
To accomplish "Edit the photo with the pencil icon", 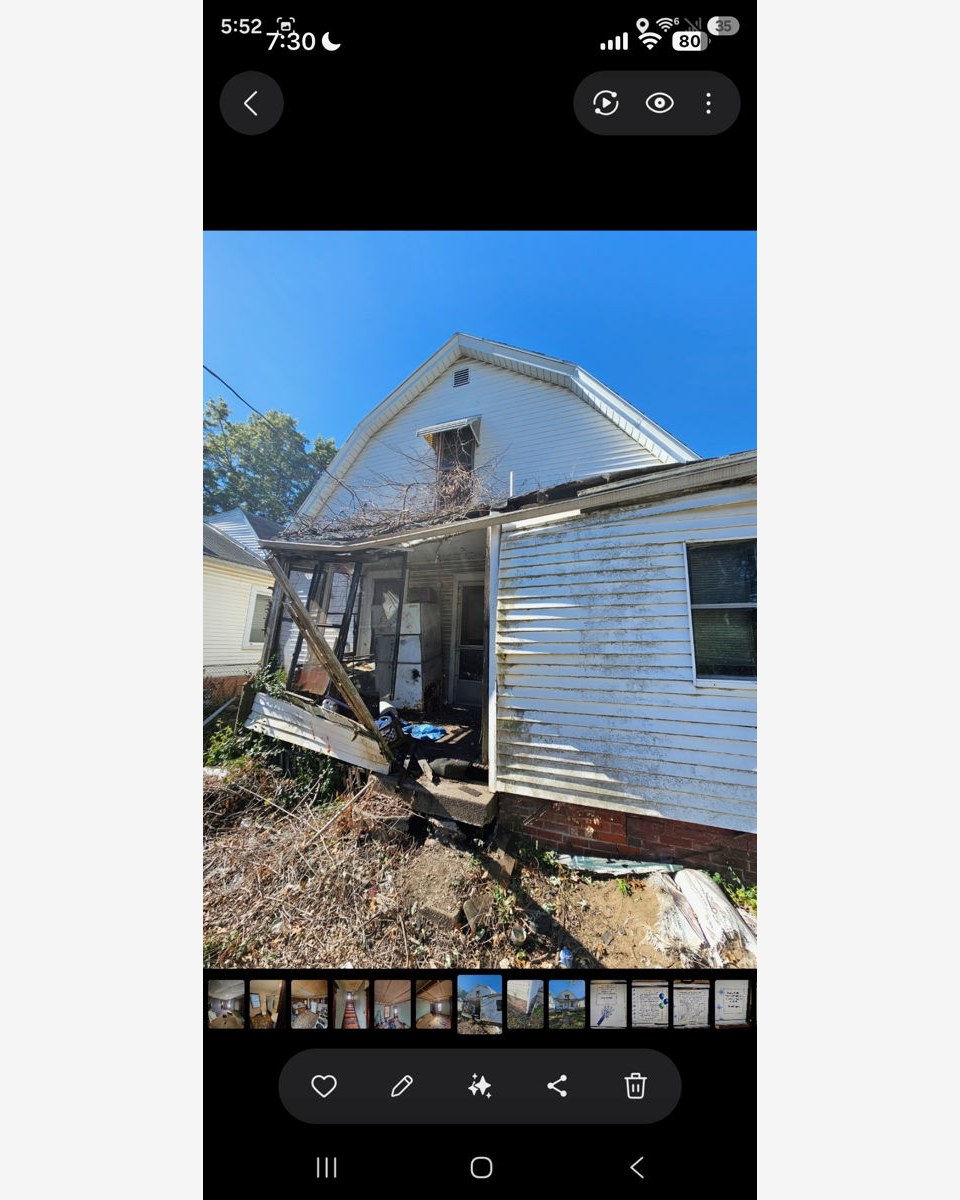I will [402, 1086].
